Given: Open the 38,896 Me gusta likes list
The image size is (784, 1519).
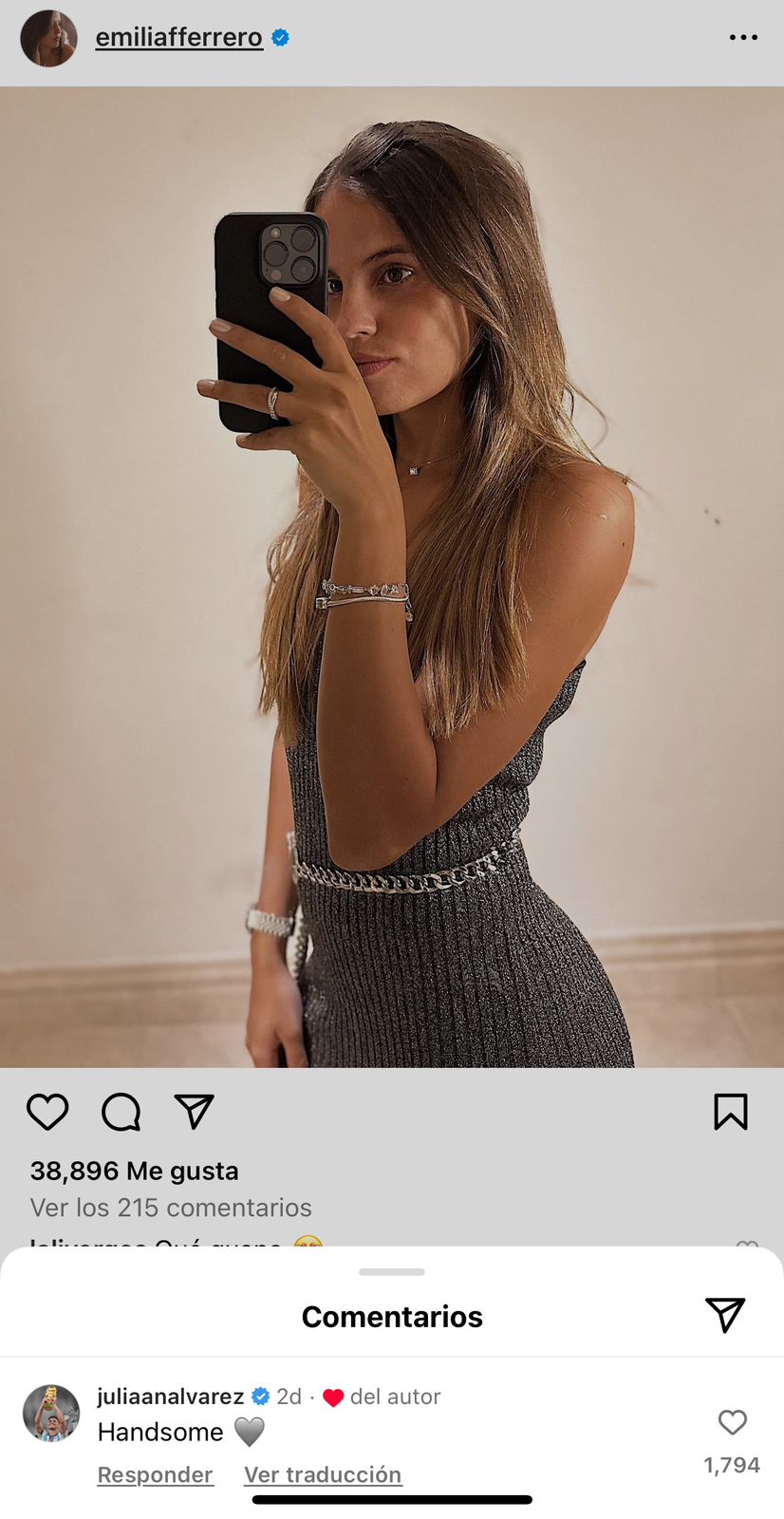Looking at the screenshot, I should click(x=134, y=1171).
